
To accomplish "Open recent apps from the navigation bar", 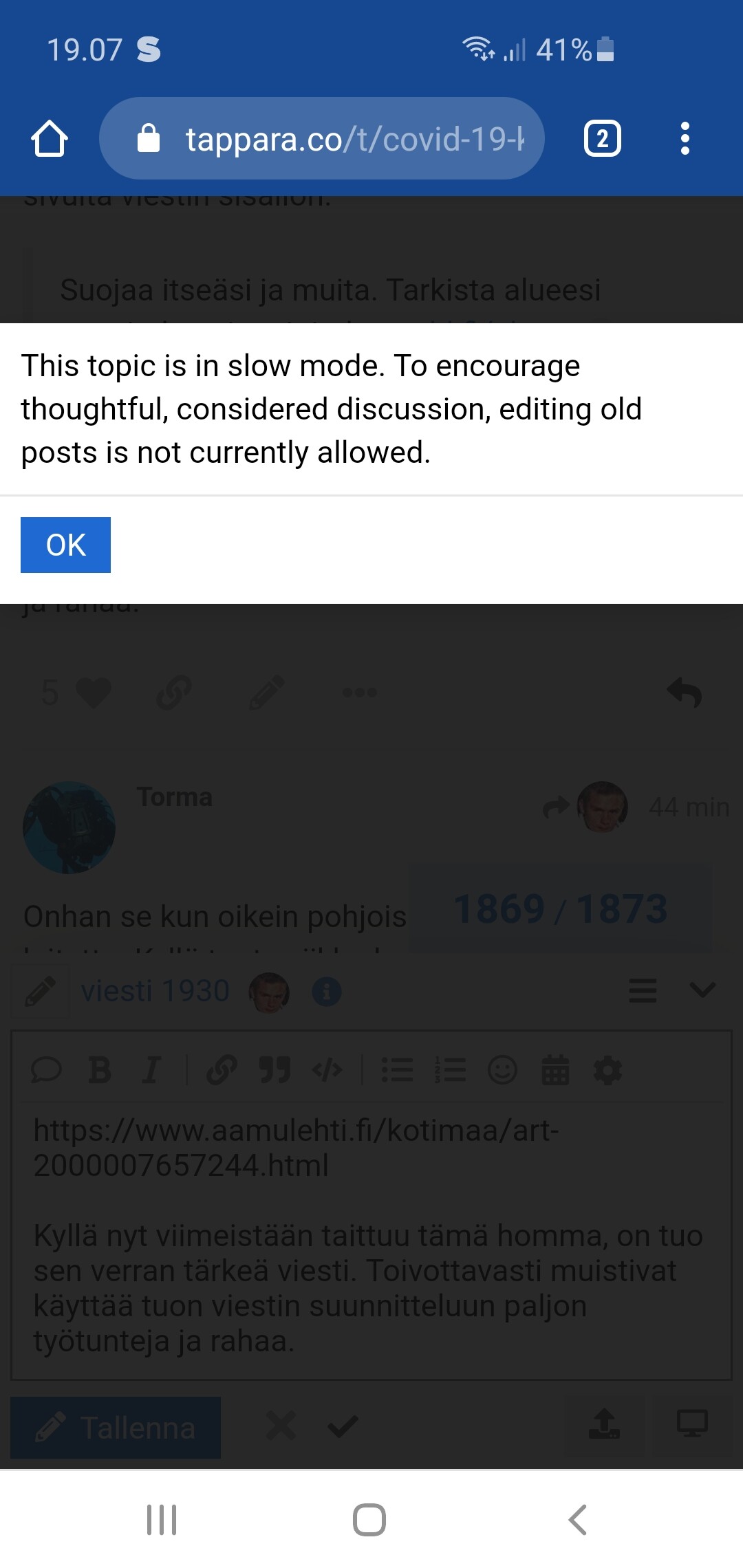I will pyautogui.click(x=162, y=1520).
